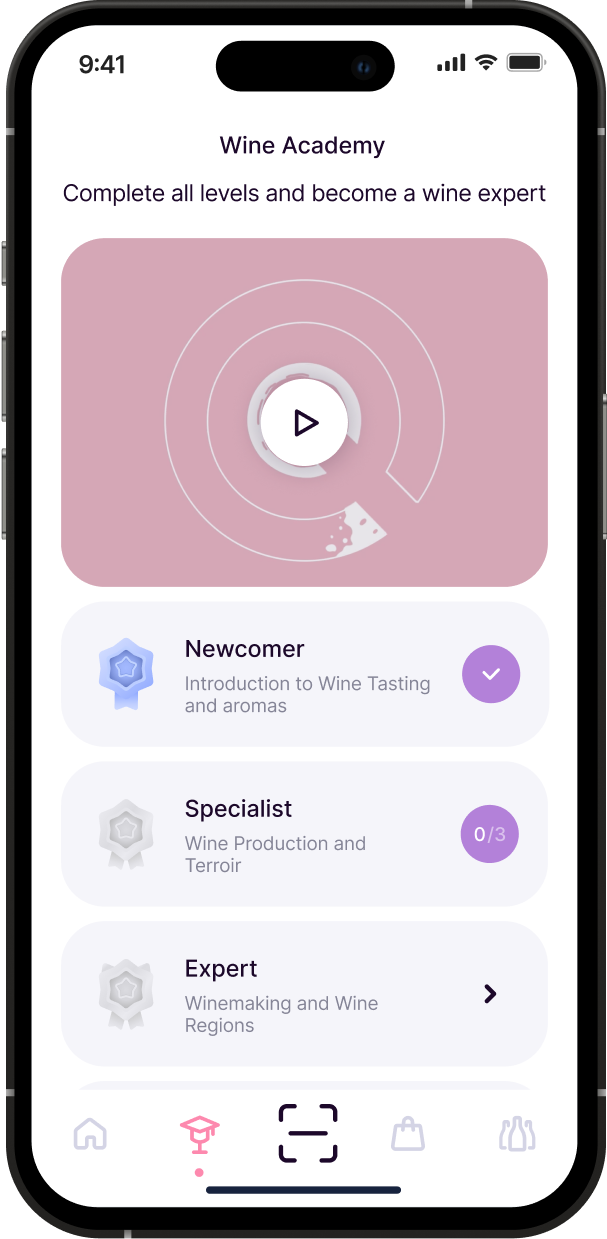
Task: Open the Expert level card
Action: (304, 994)
